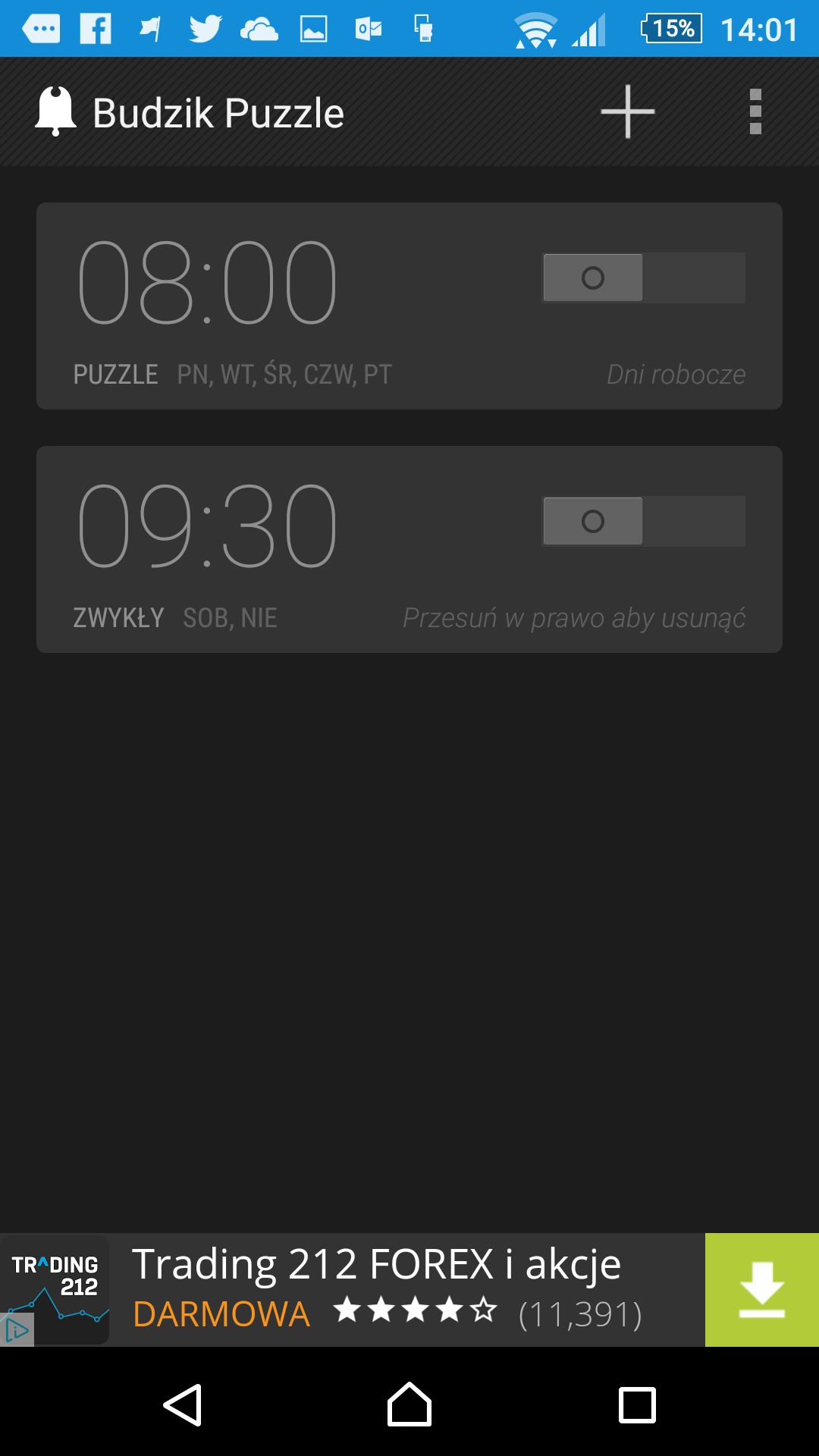This screenshot has width=819, height=1456.
Task: Show recent apps
Action: [x=637, y=1404]
